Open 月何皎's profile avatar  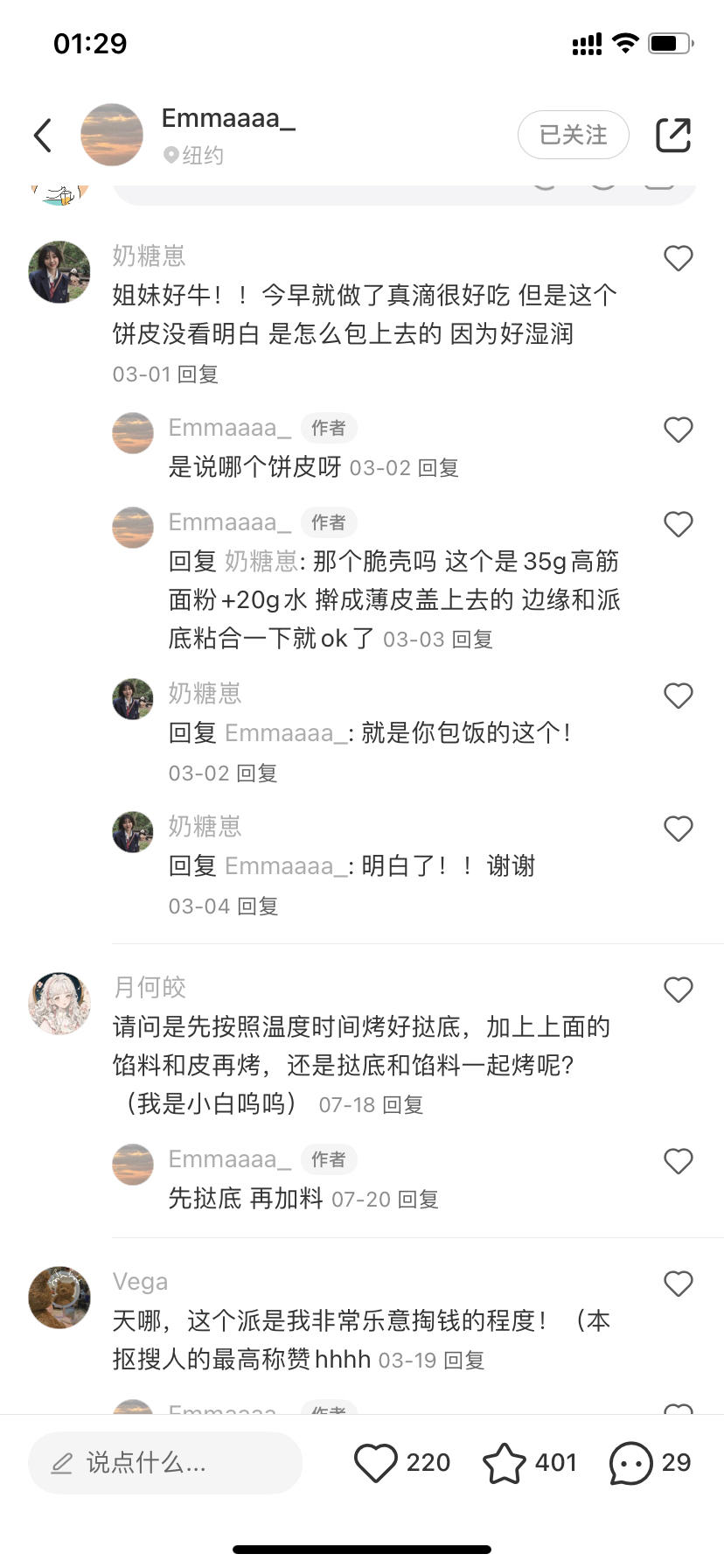(x=59, y=1004)
